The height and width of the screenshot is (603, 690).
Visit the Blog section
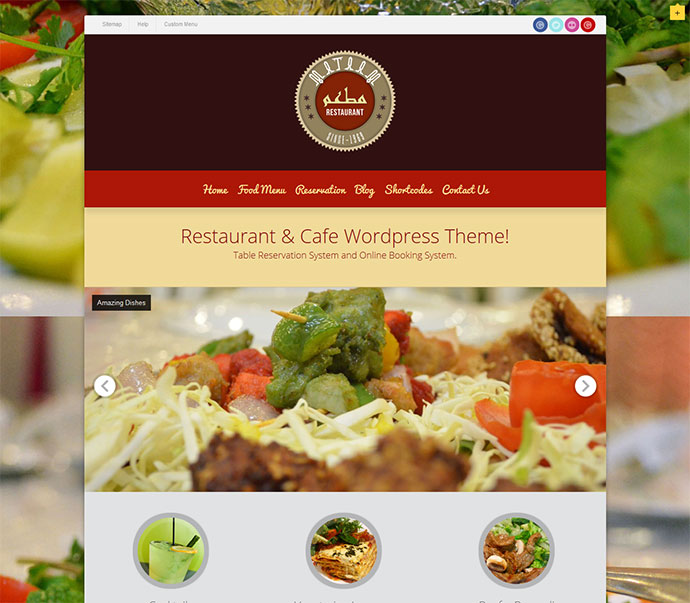click(x=364, y=190)
